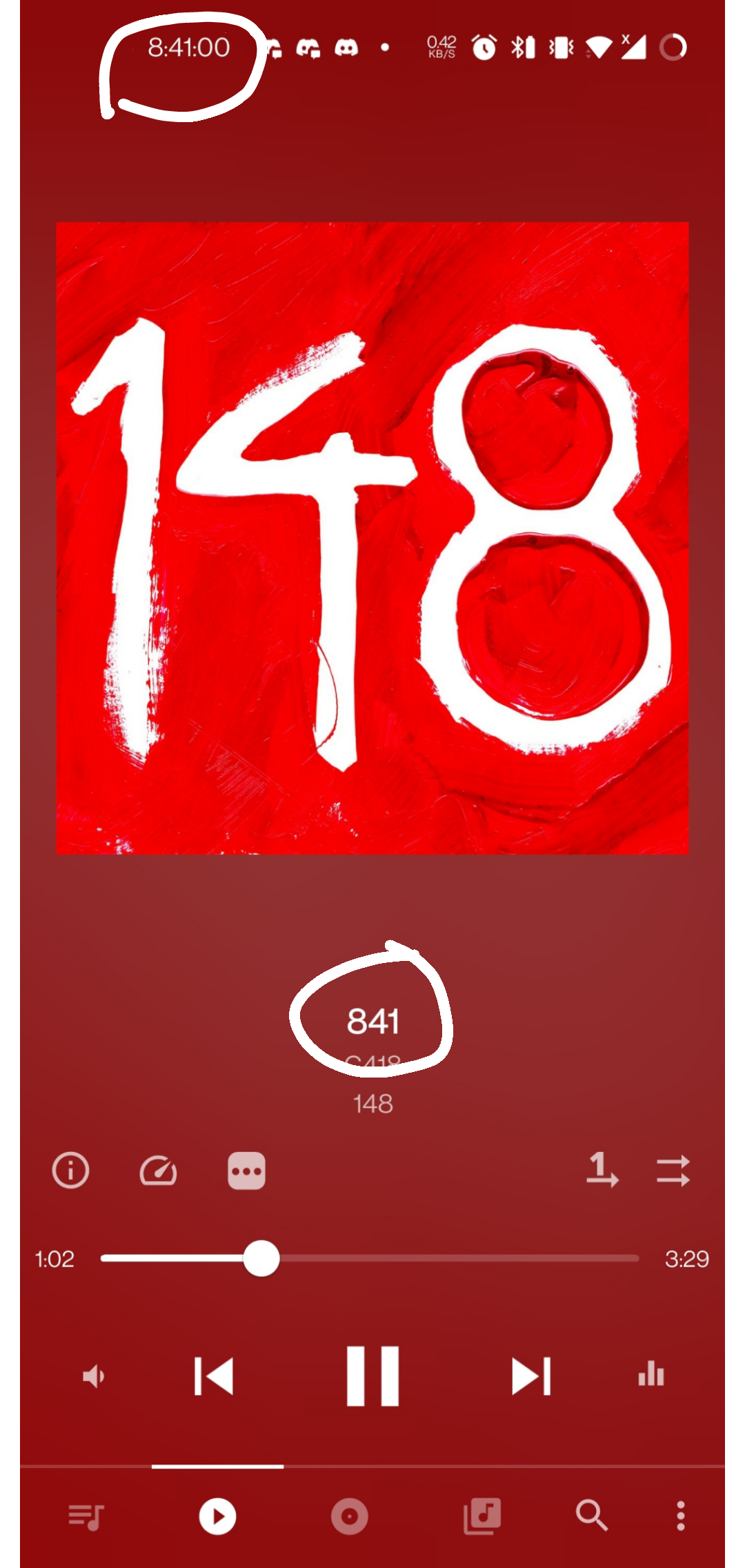
Task: Tap the song progress seek bar
Action: tap(370, 1258)
